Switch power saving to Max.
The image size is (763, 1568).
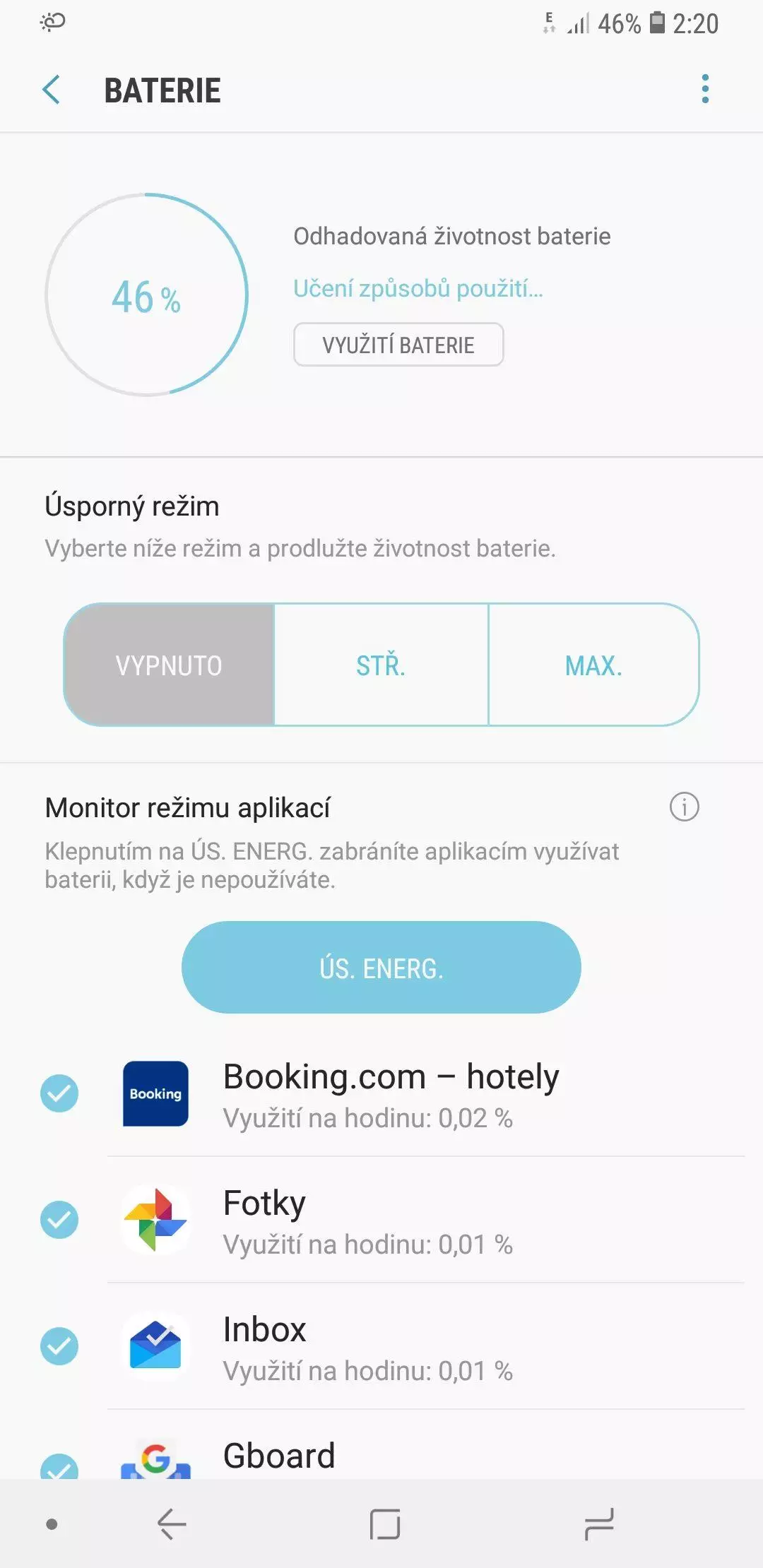(x=593, y=665)
